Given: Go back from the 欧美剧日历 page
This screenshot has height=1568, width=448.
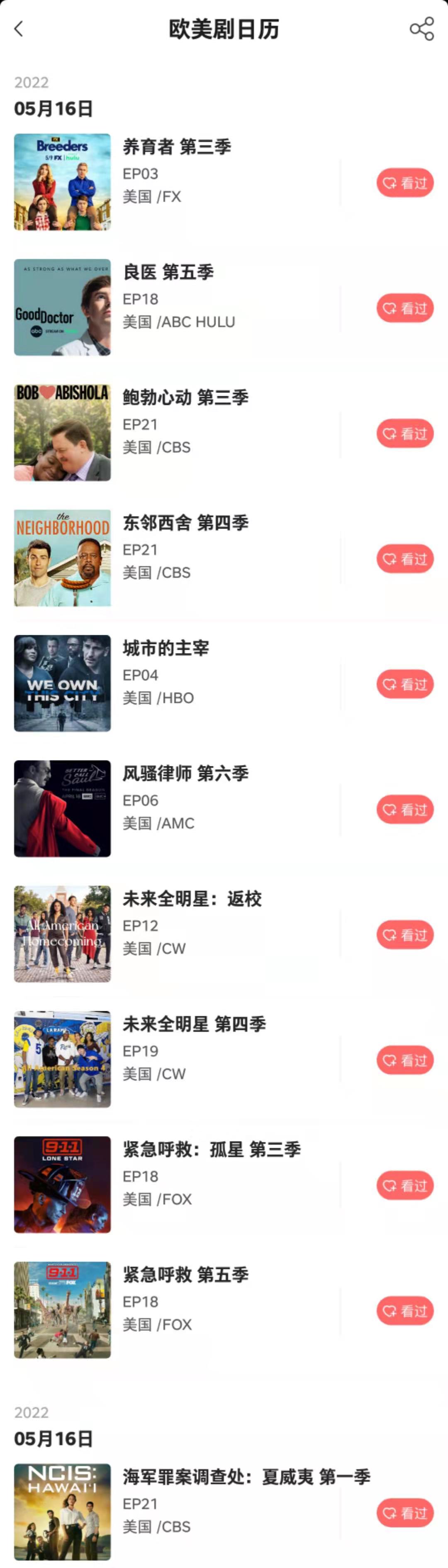Looking at the screenshot, I should (x=19, y=29).
